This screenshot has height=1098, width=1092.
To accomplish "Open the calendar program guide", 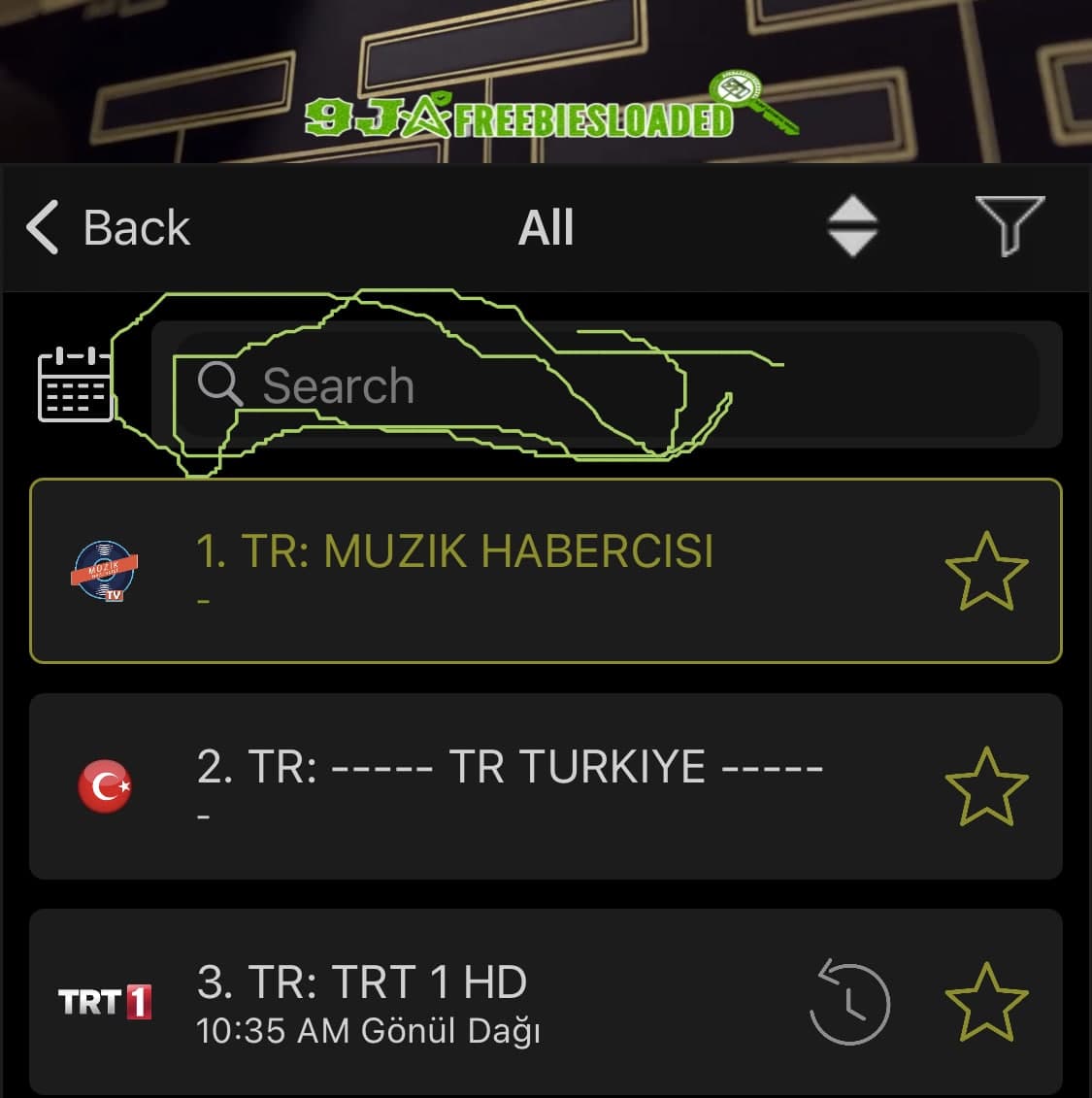I will [75, 384].
